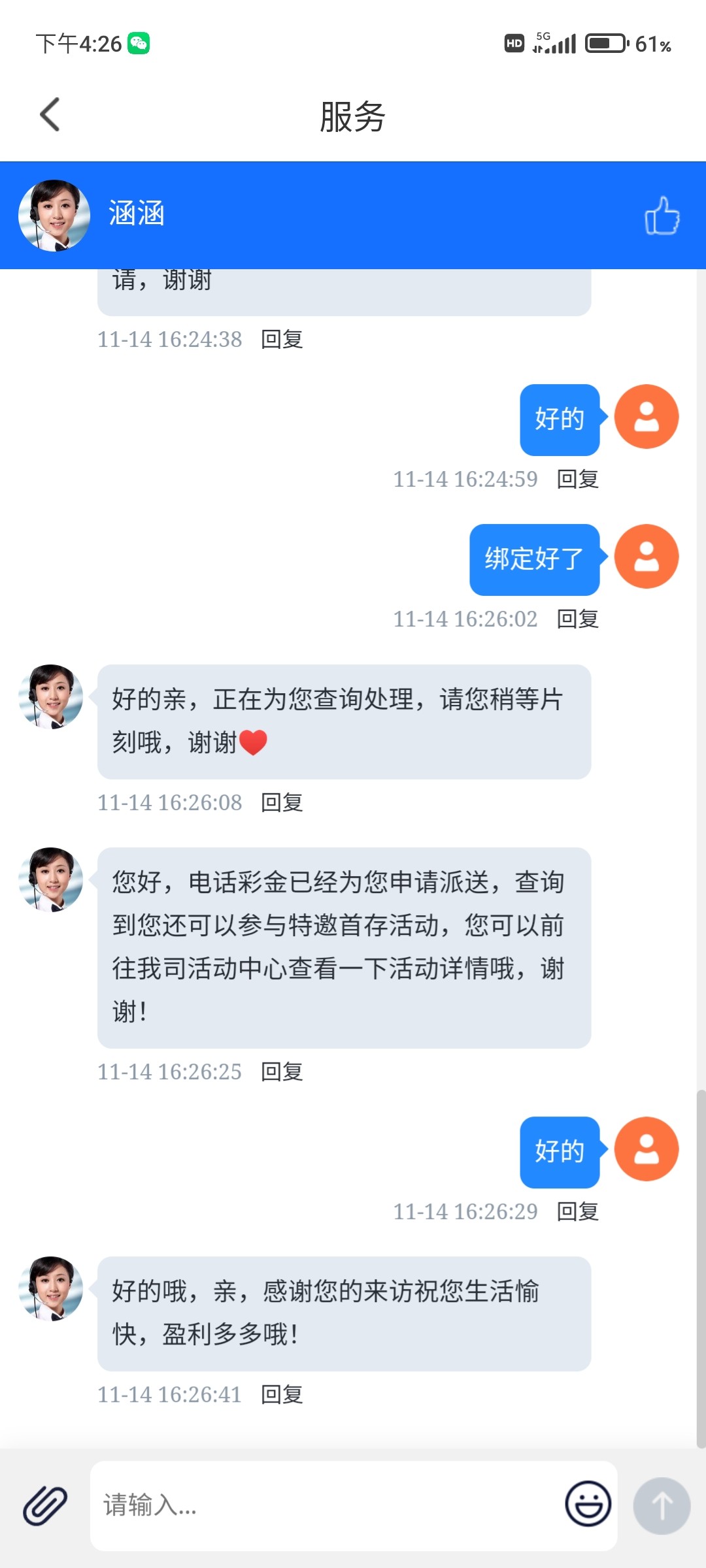
Task: Reply to the 好的 message at 16:26:29
Action: [x=577, y=1212]
